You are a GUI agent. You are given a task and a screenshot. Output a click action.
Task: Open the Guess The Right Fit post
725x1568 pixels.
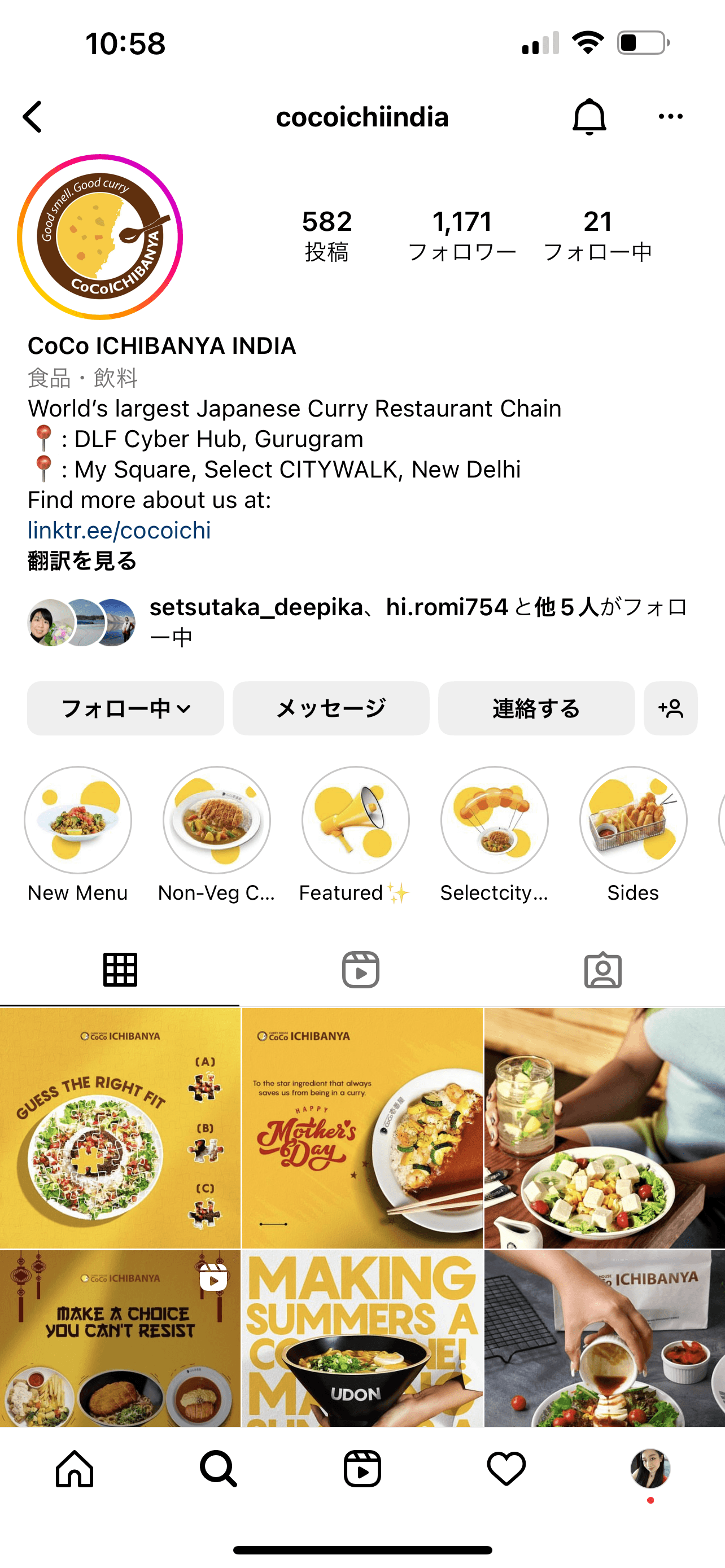pos(120,1128)
